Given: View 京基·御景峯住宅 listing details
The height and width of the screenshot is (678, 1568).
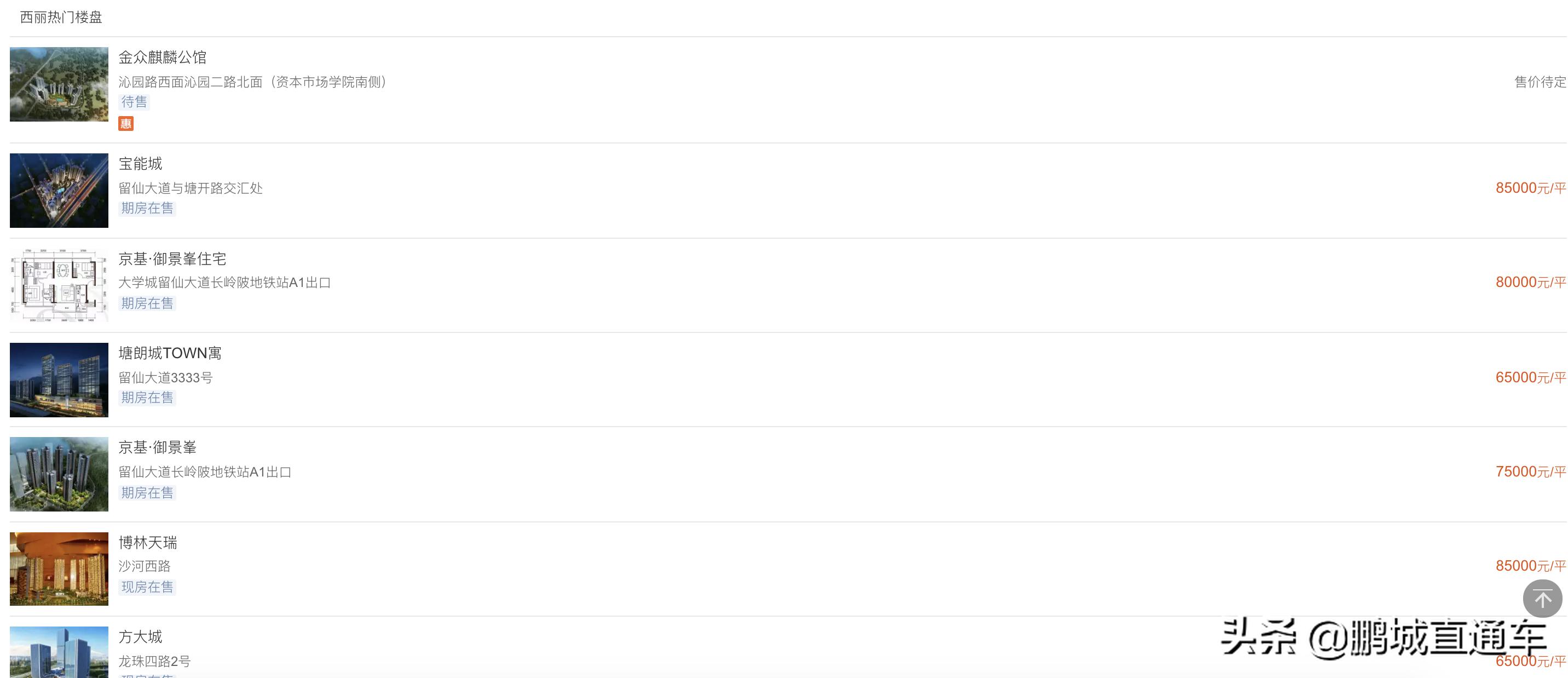Looking at the screenshot, I should point(172,259).
